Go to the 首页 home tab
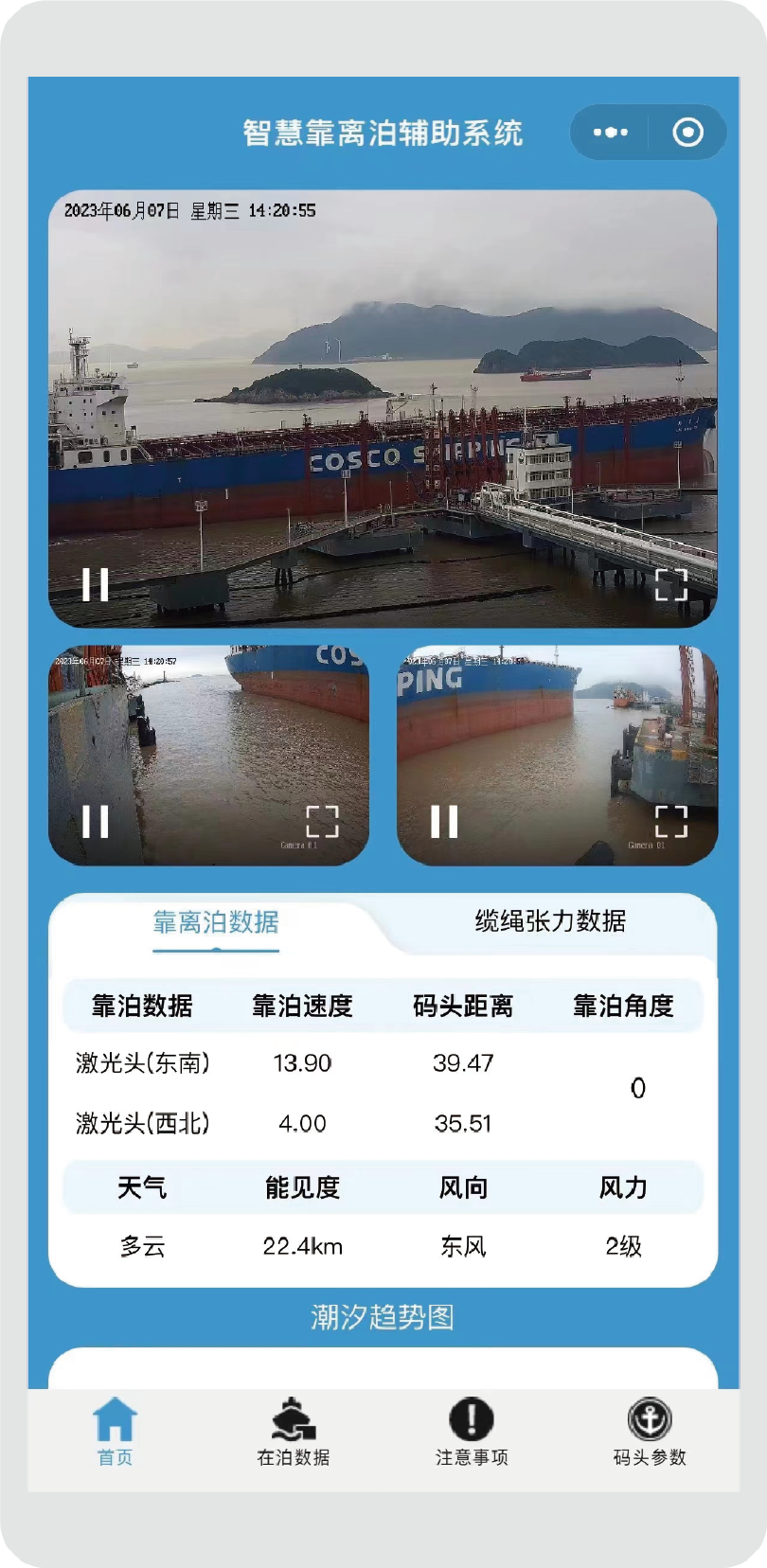Viewport: 767px width, 1568px height. pyautogui.click(x=116, y=1432)
